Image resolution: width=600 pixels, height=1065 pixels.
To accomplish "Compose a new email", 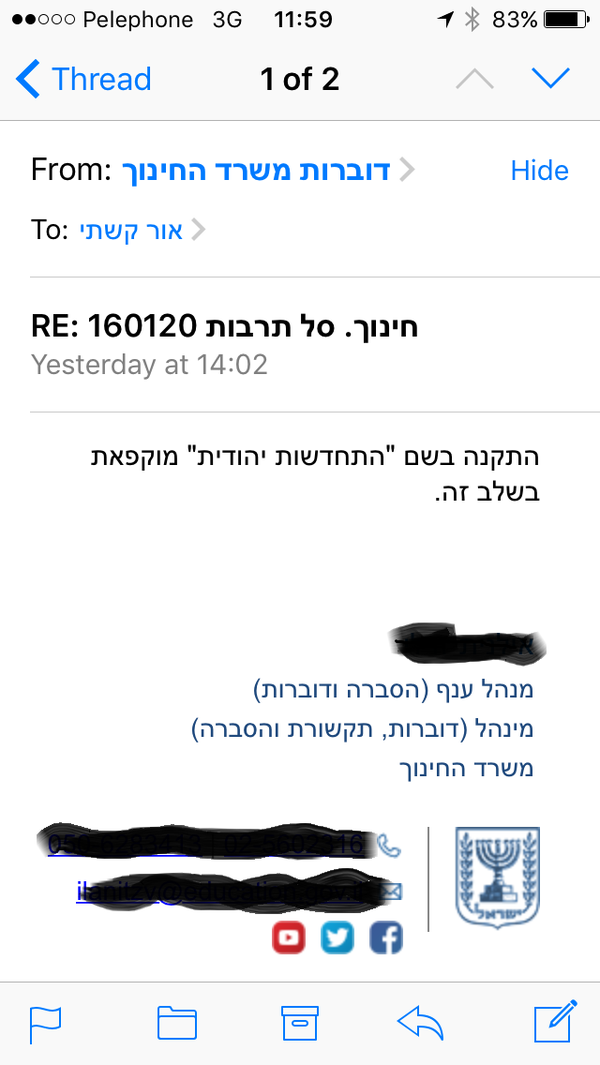I will (556, 1020).
